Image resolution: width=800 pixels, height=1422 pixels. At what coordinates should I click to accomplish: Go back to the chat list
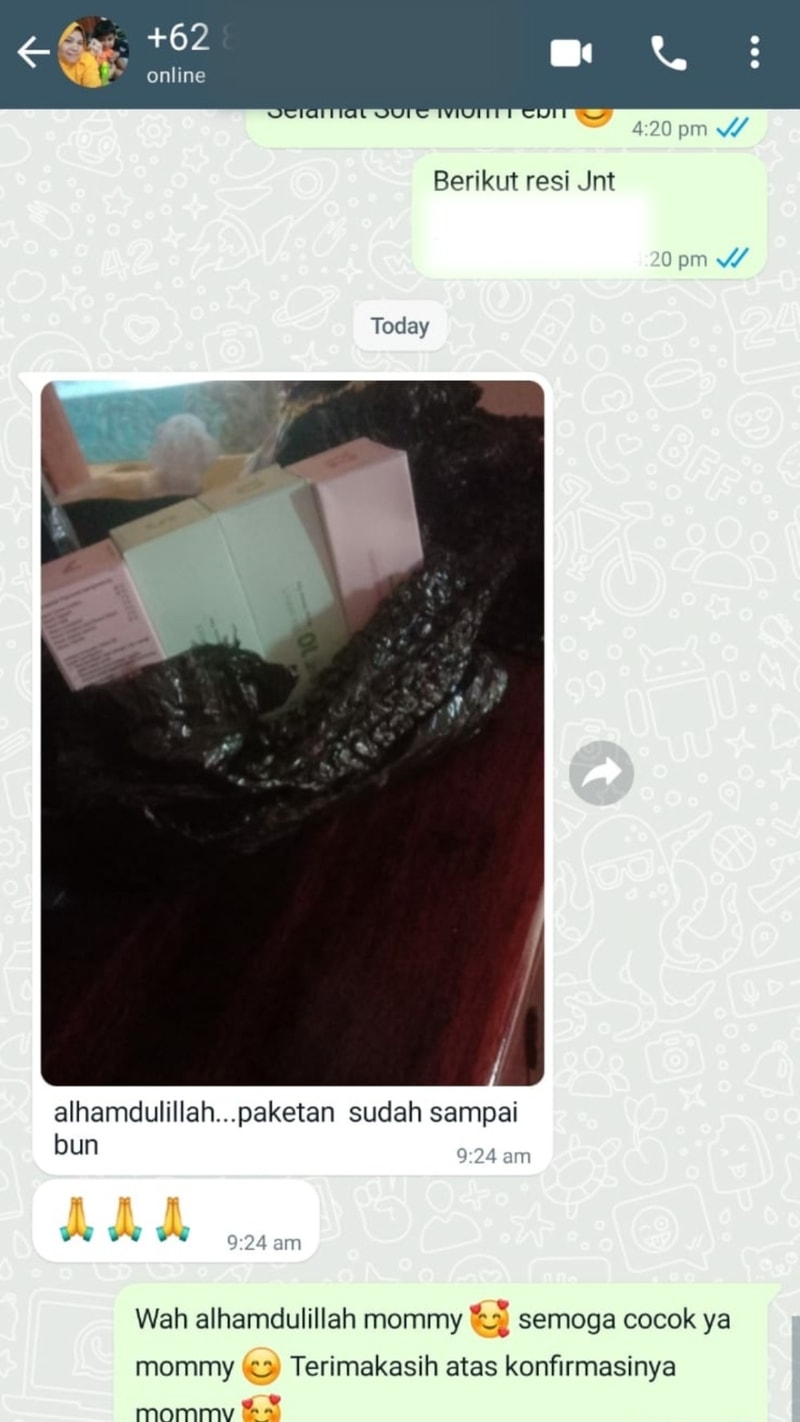click(x=32, y=53)
